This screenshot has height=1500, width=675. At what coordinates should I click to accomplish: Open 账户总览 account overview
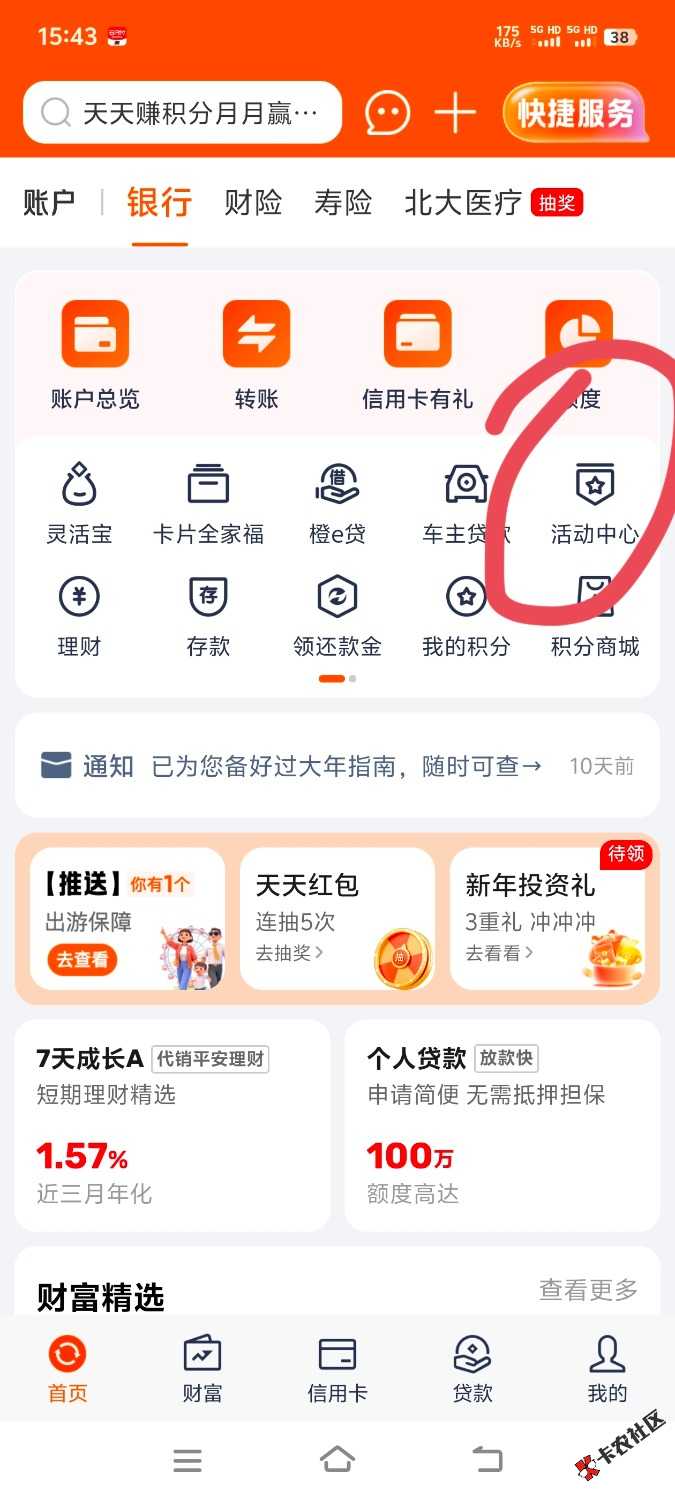[x=95, y=355]
